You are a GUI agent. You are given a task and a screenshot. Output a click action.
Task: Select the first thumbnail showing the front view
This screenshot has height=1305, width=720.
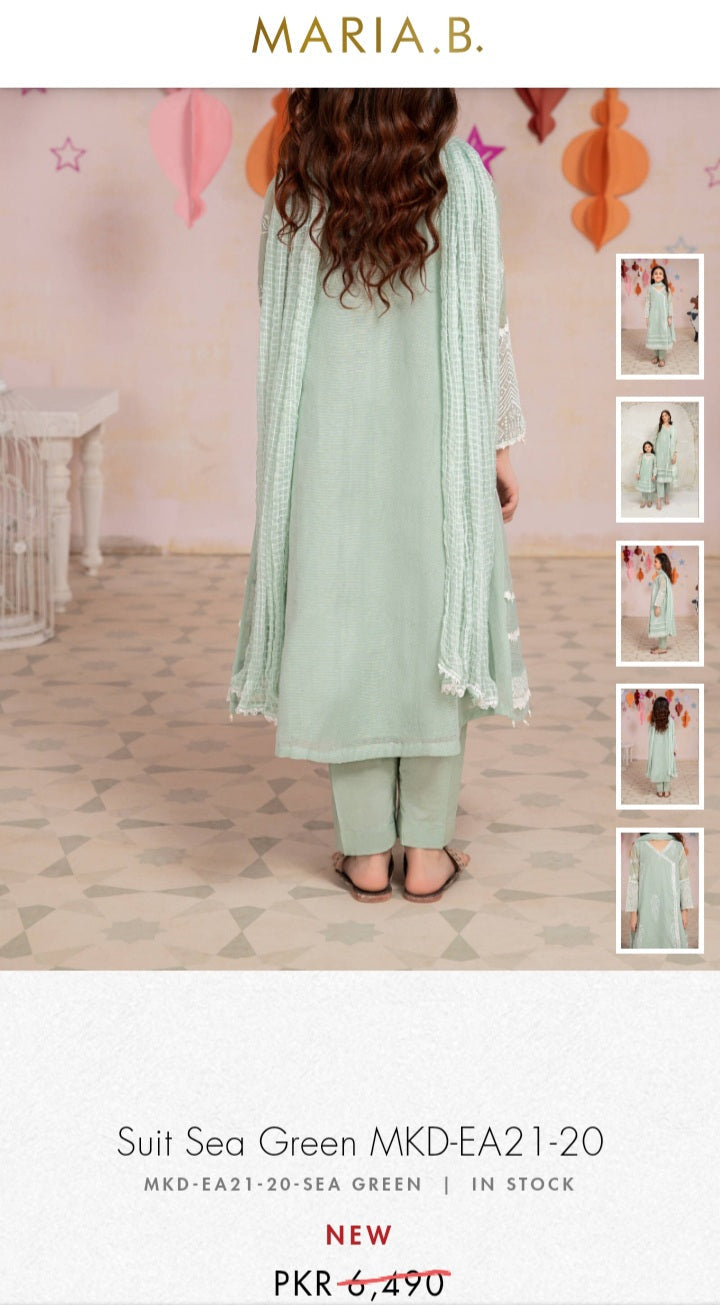tap(659, 316)
